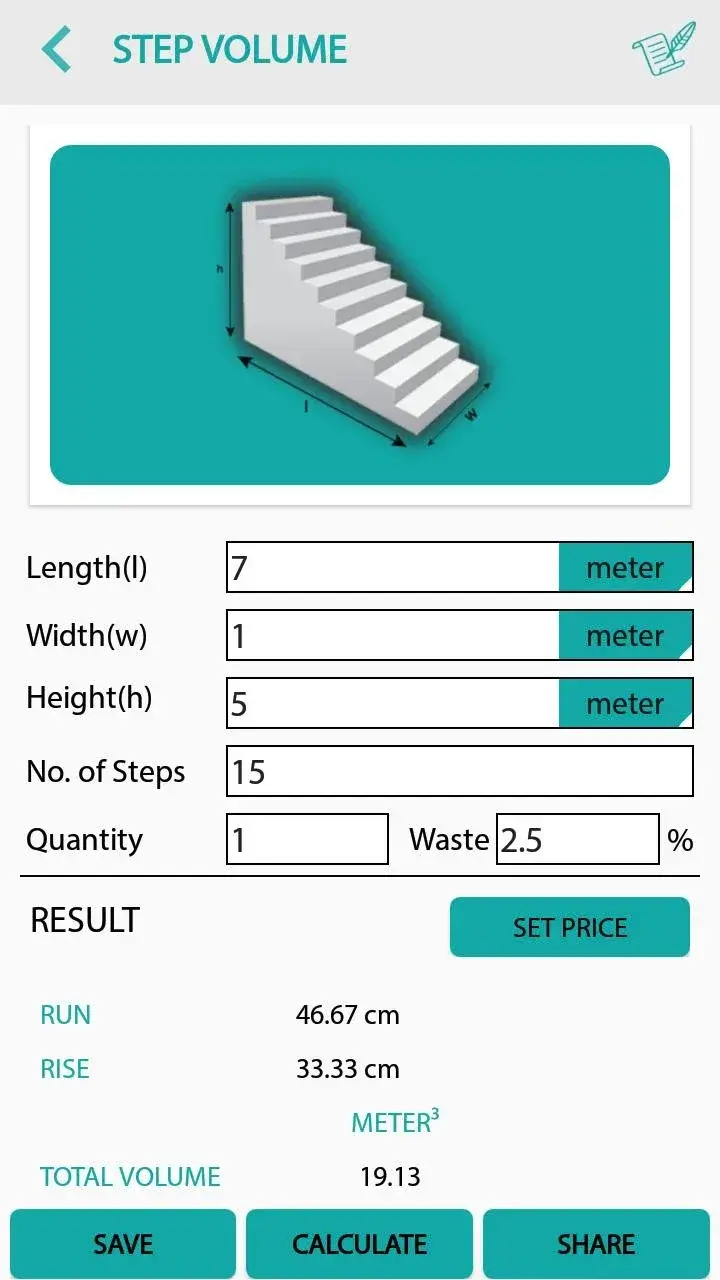The height and width of the screenshot is (1280, 720).
Task: Share the calculation result
Action: (596, 1244)
